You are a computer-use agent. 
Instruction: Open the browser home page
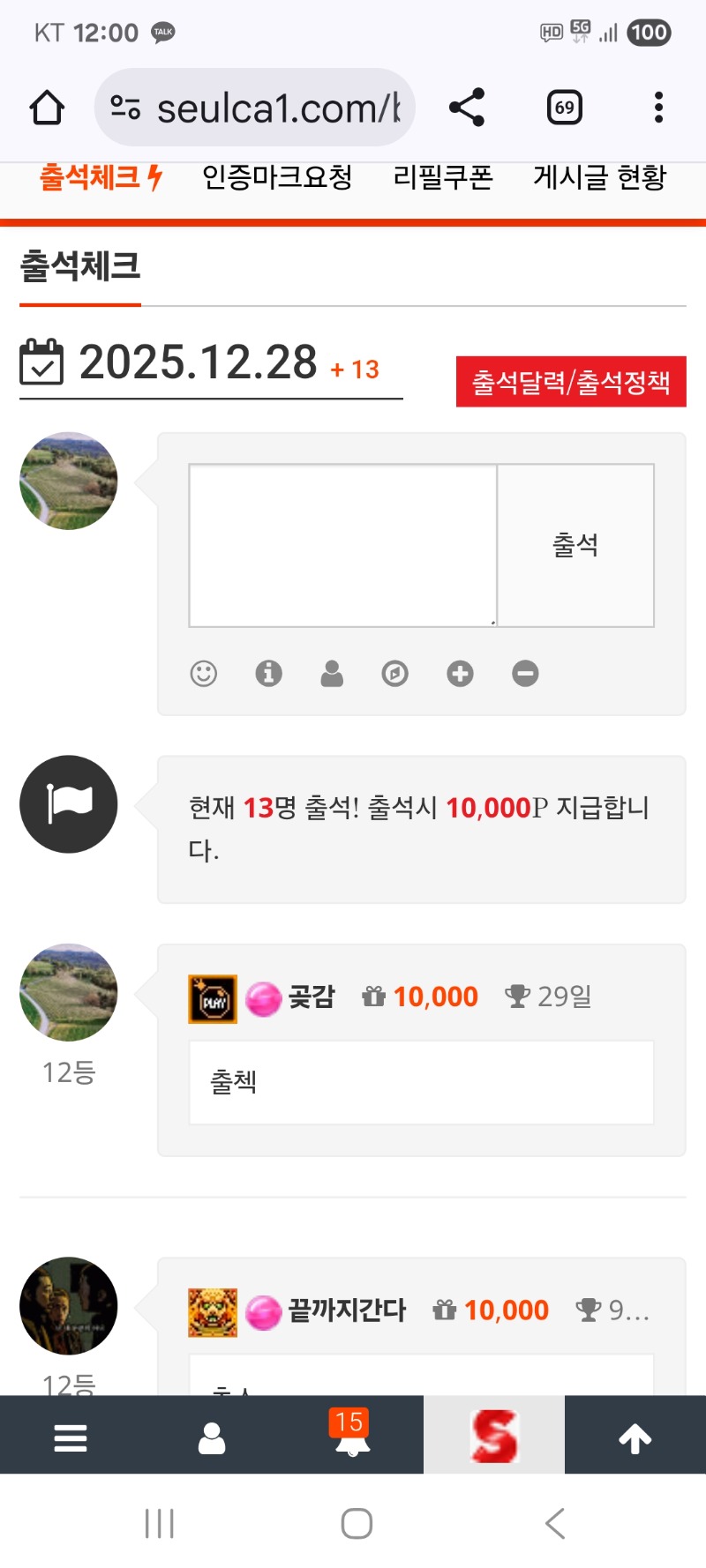click(47, 108)
